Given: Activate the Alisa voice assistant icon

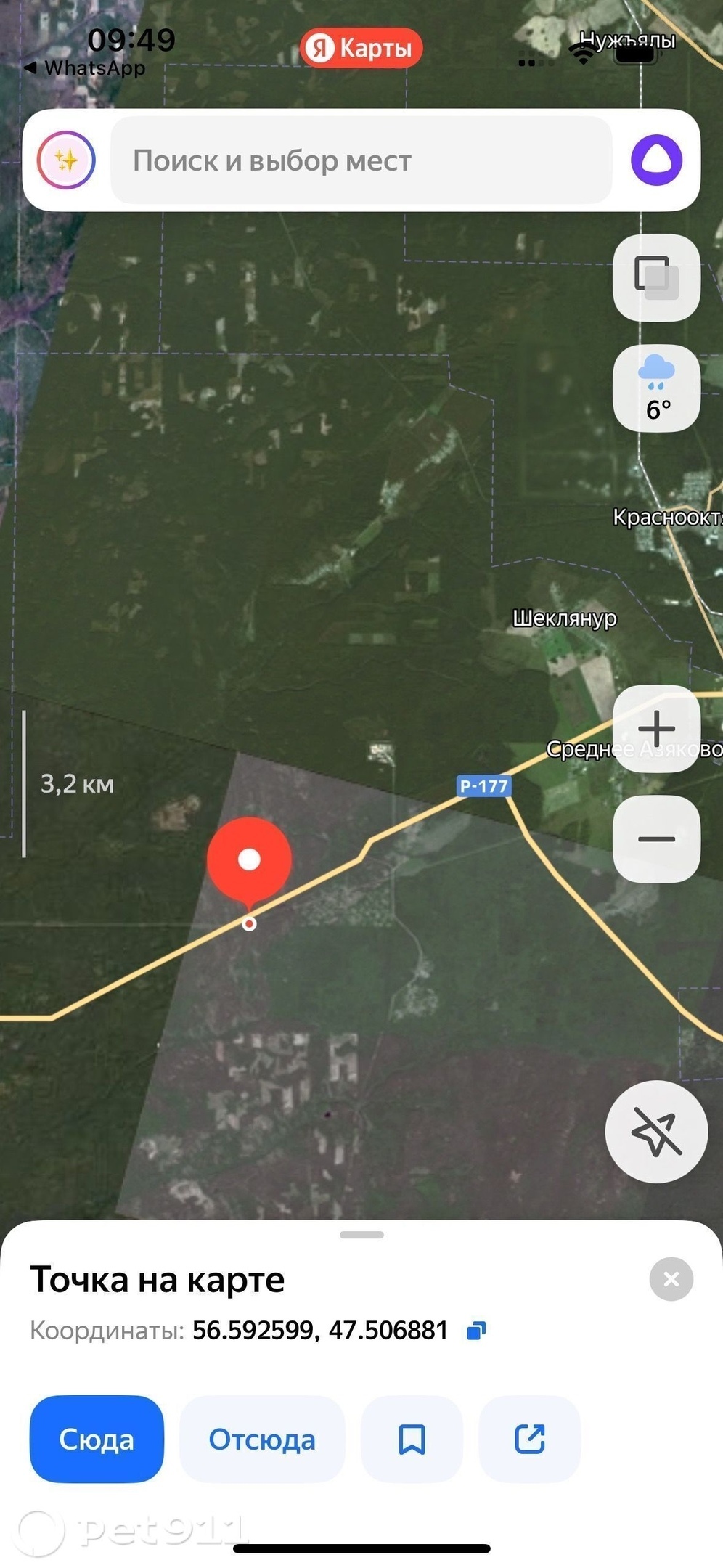Looking at the screenshot, I should [x=655, y=160].
